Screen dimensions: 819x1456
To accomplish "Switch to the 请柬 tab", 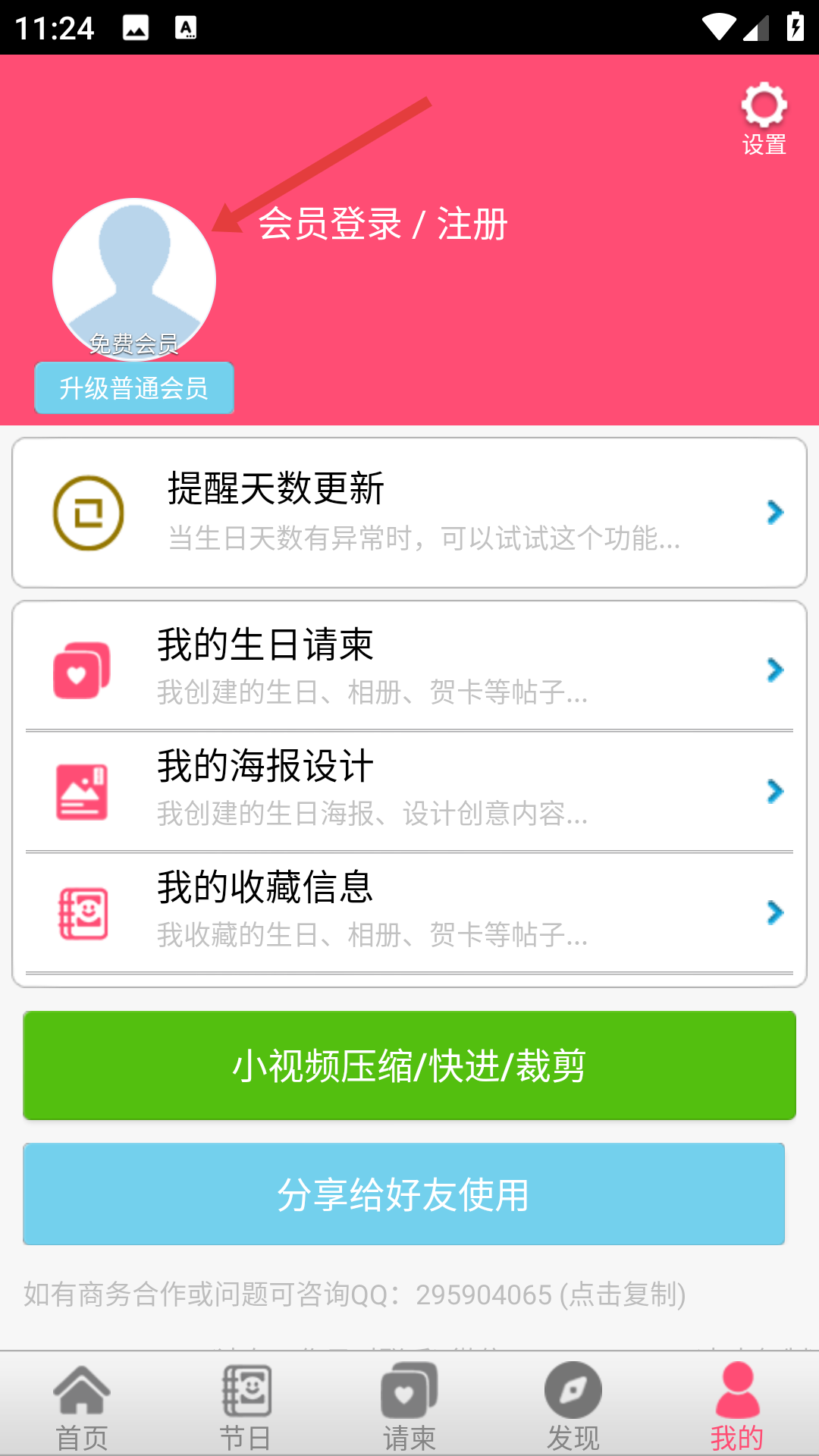I will 409,1407.
